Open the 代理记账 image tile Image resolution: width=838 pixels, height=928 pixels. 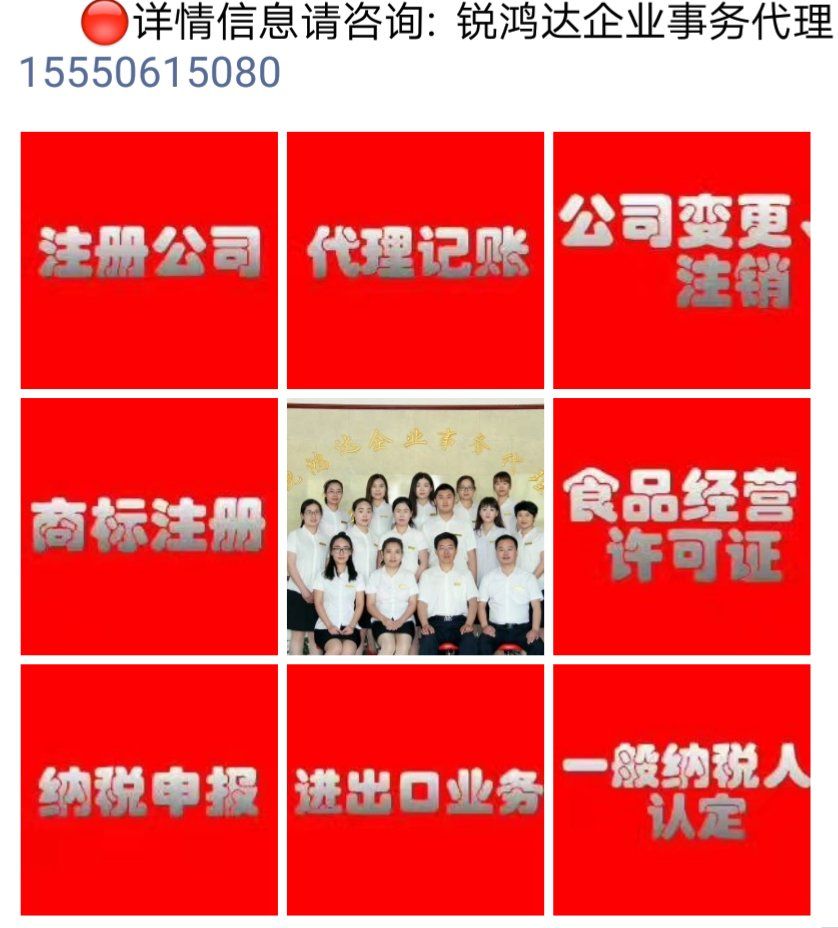tap(415, 260)
